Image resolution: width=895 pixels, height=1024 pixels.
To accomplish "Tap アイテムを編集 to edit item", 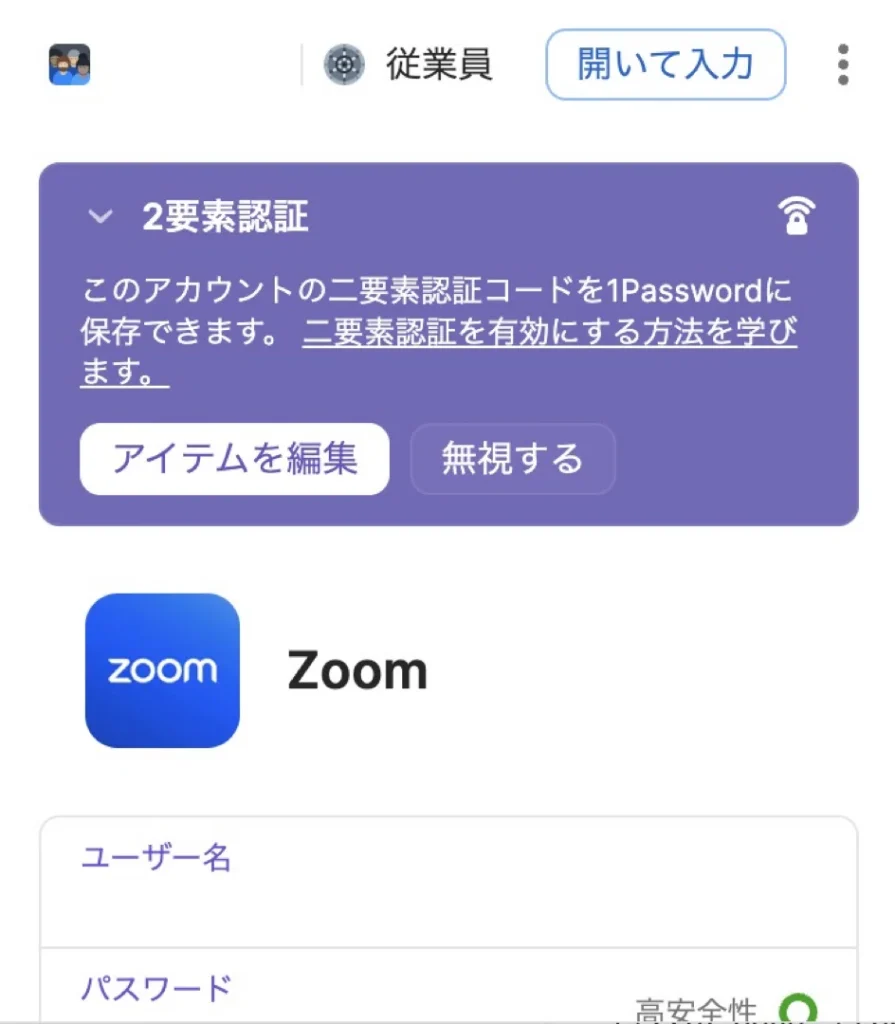I will [234, 459].
